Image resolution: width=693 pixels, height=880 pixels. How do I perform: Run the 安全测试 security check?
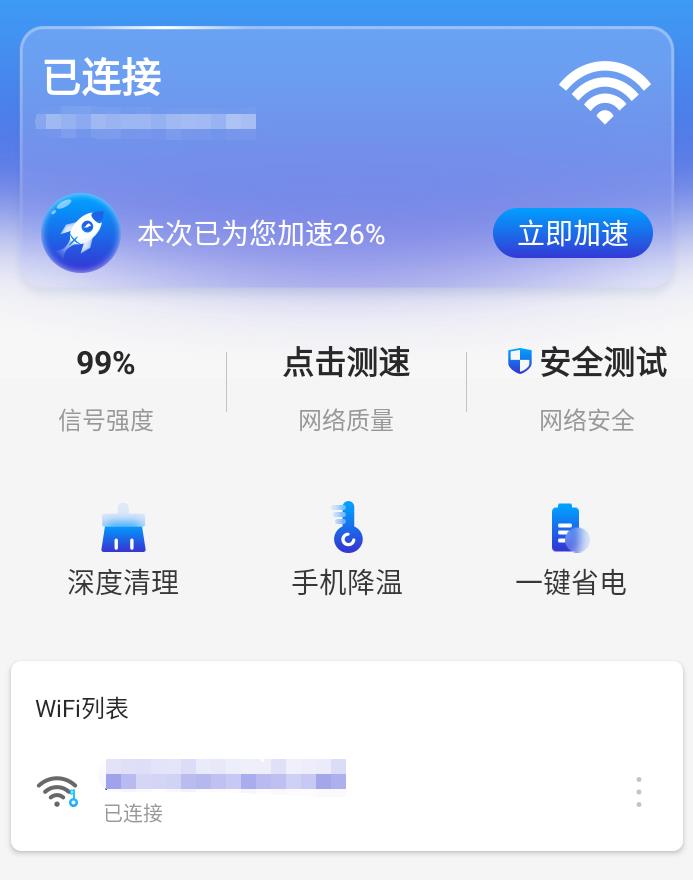587,363
